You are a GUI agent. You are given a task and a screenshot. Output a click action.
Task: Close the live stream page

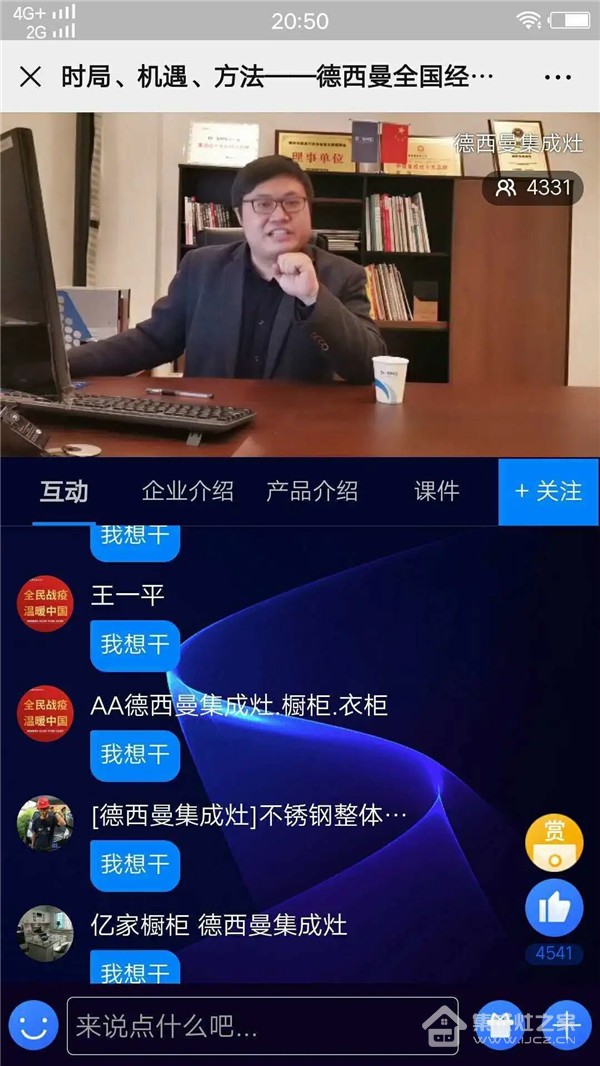point(31,77)
